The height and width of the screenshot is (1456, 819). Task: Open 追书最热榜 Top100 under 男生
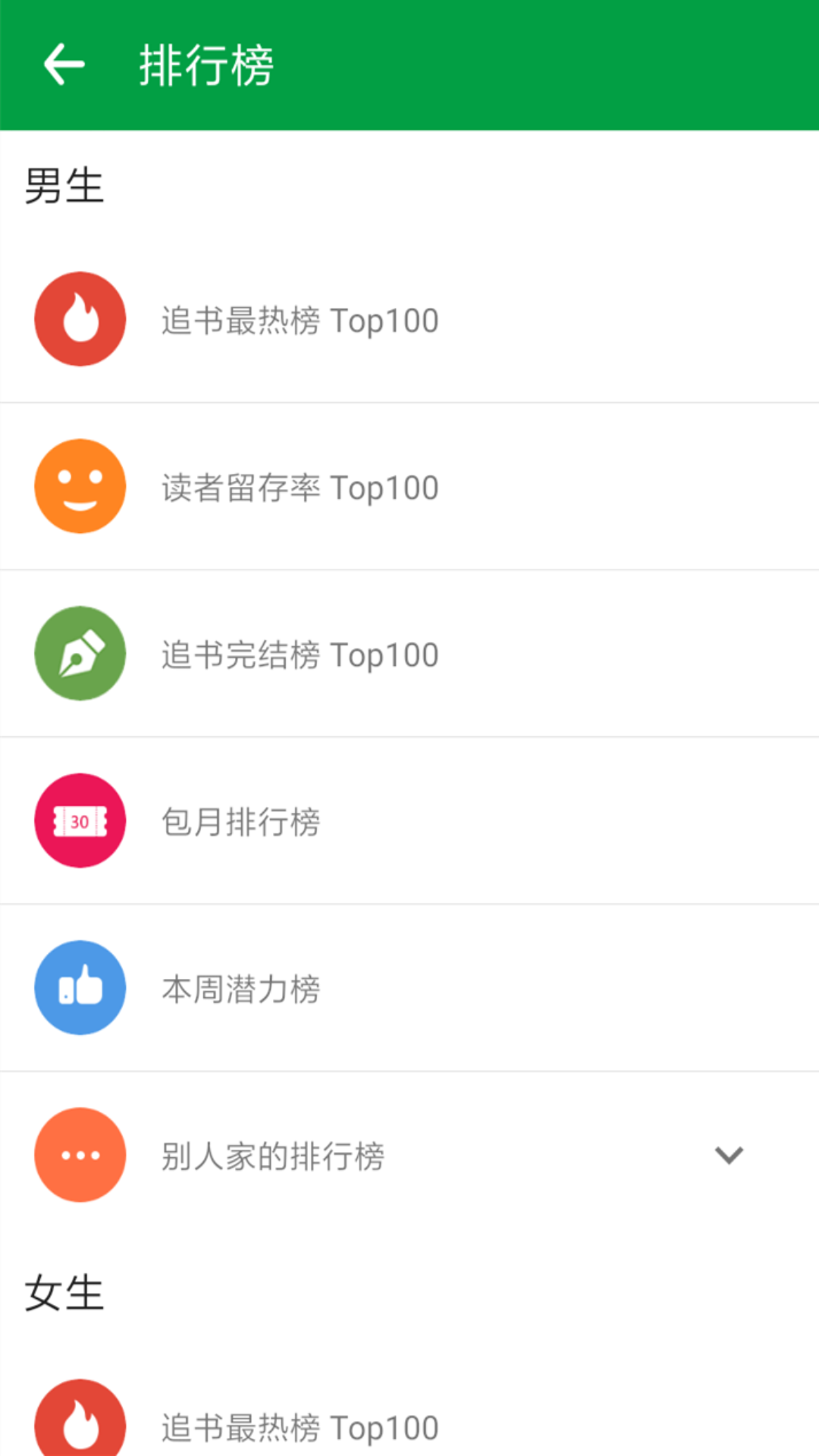(x=409, y=319)
